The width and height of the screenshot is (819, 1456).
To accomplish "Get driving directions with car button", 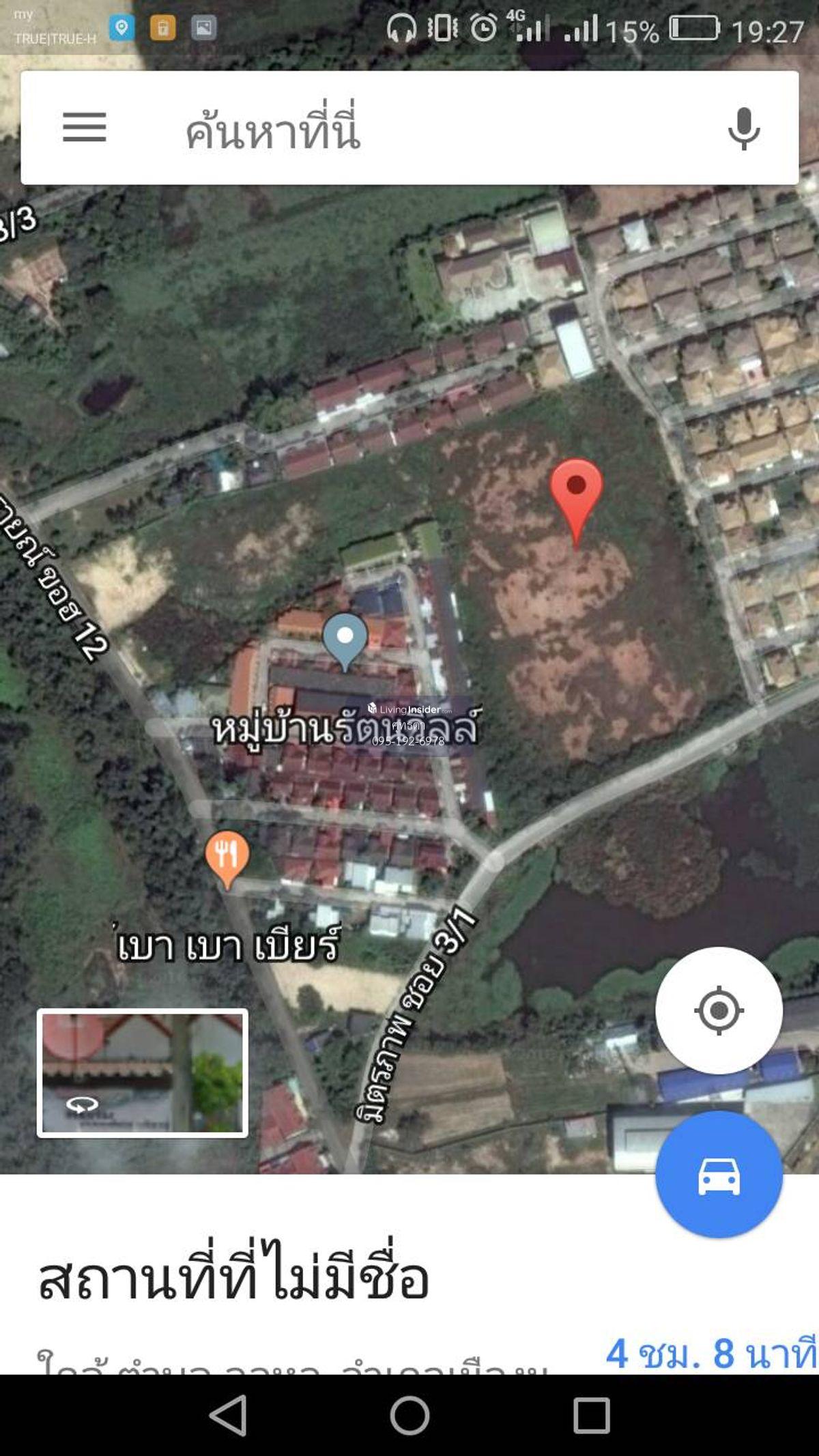I will tap(719, 1176).
